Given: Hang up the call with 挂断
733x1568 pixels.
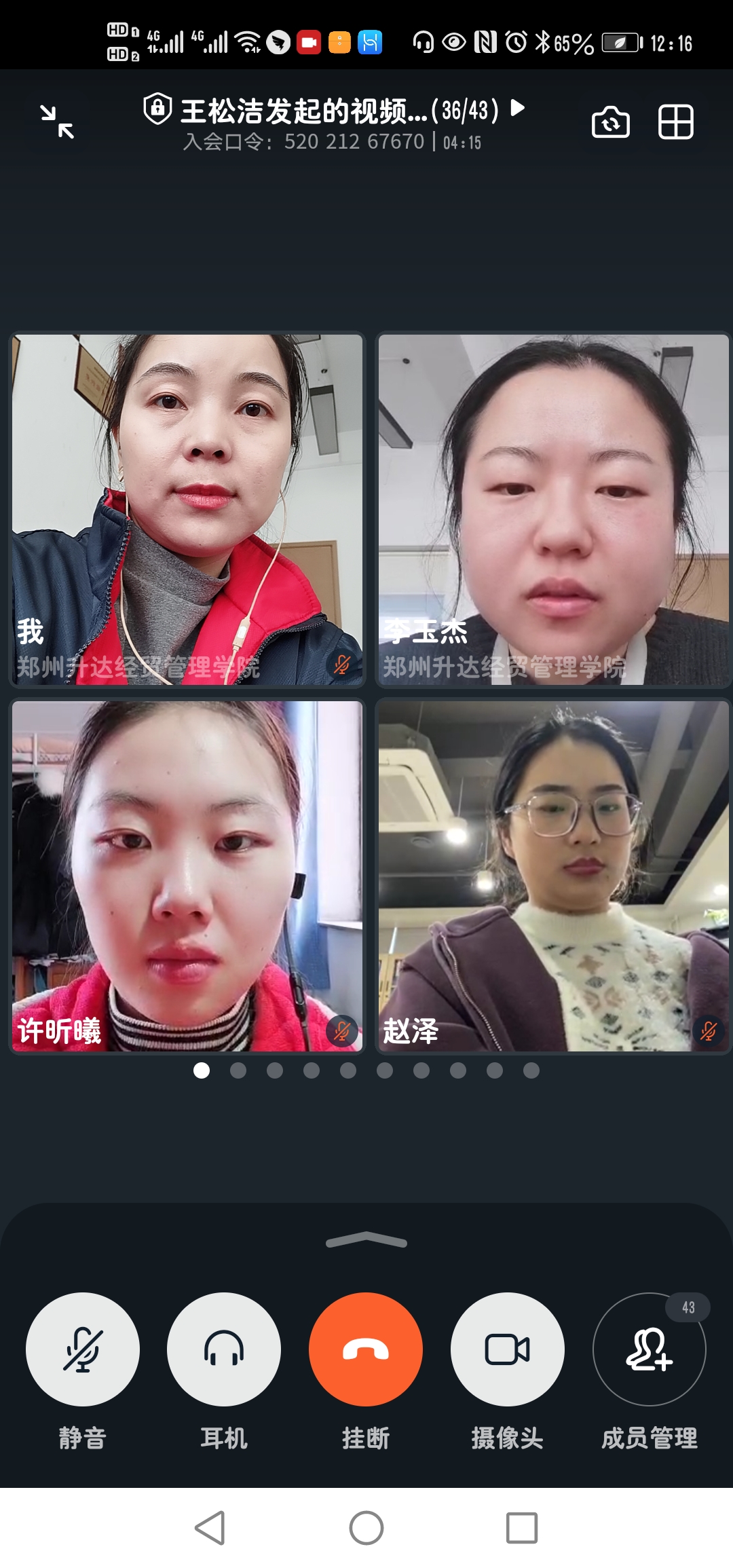Looking at the screenshot, I should point(366,1349).
